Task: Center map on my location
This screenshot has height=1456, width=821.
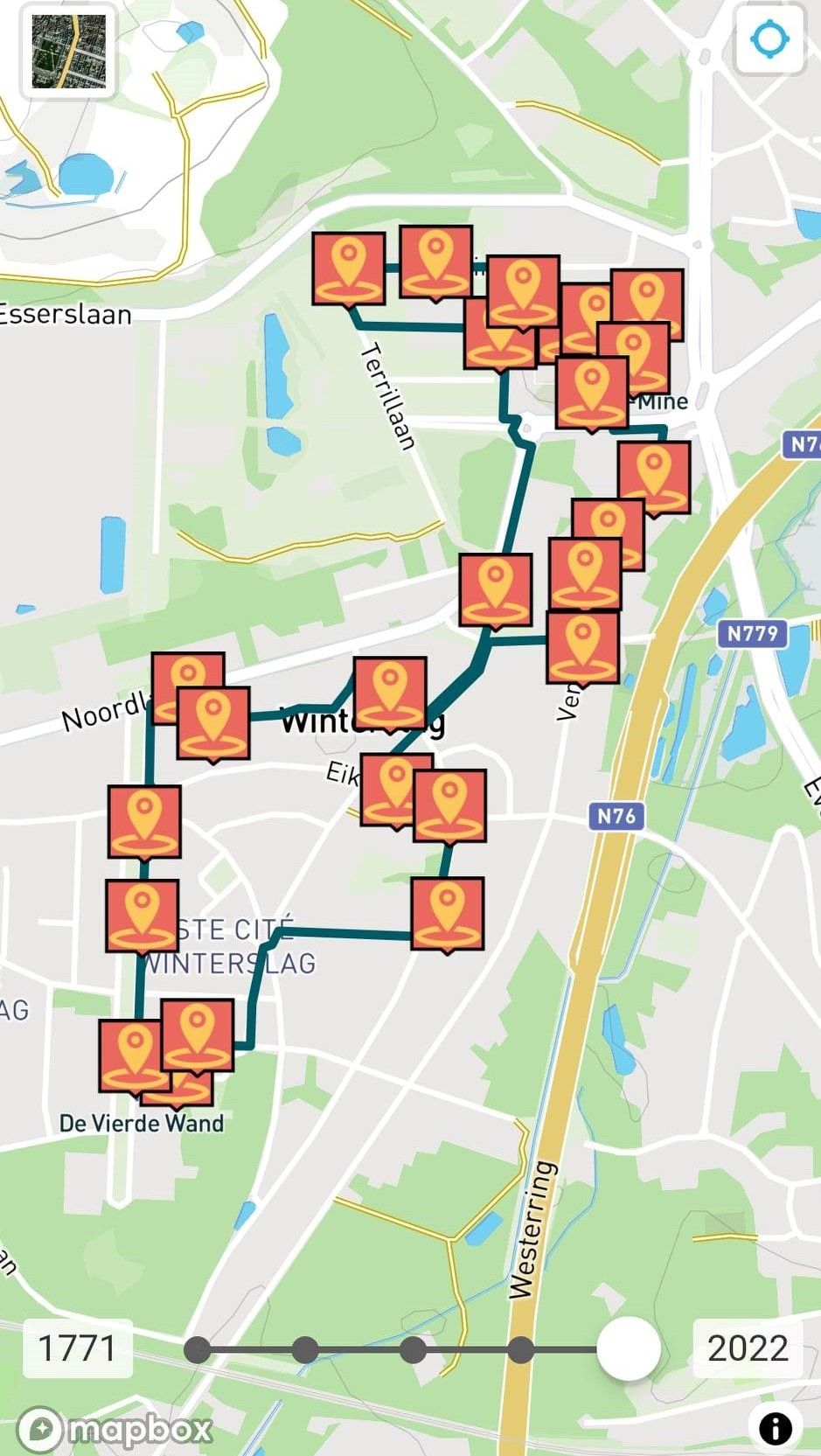Action: (x=769, y=39)
